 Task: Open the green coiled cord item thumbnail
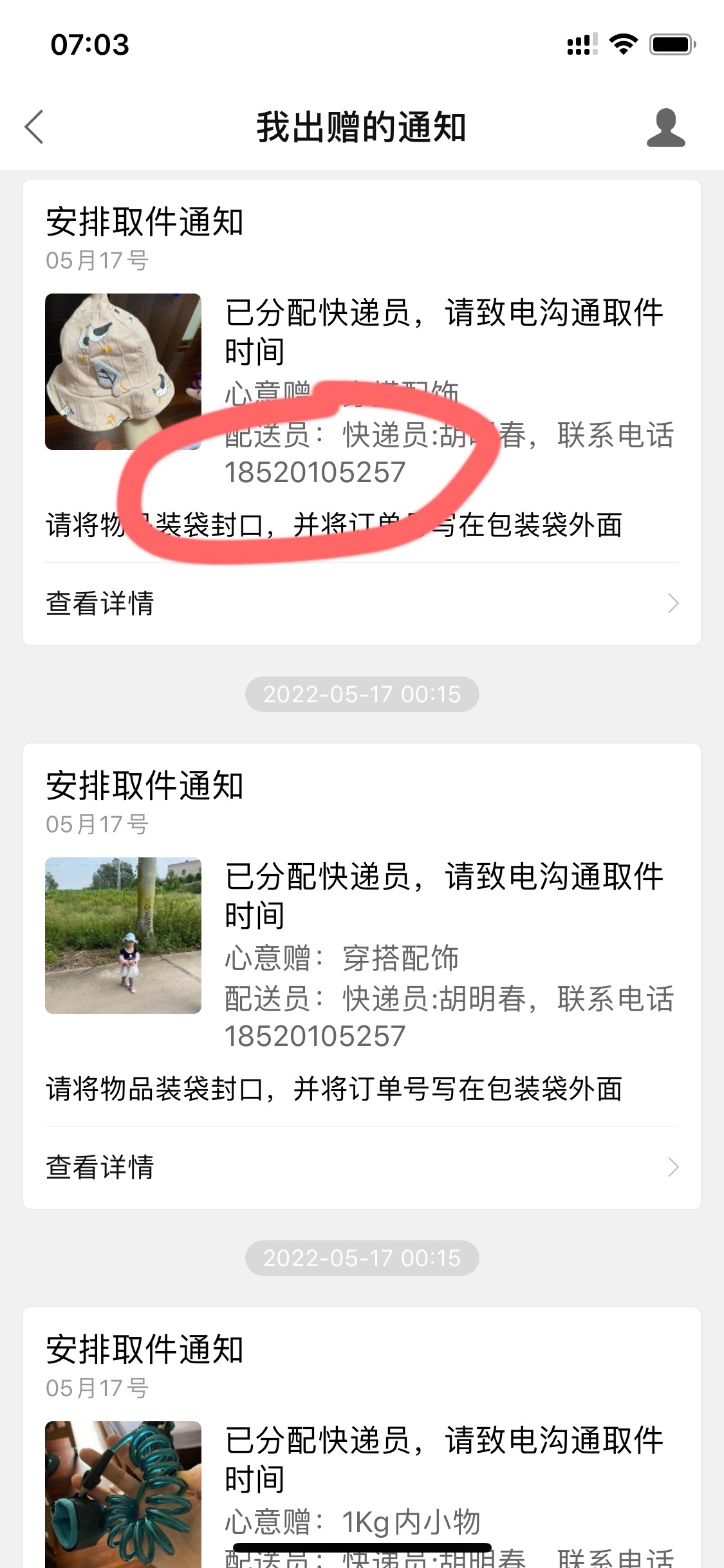[123, 1493]
